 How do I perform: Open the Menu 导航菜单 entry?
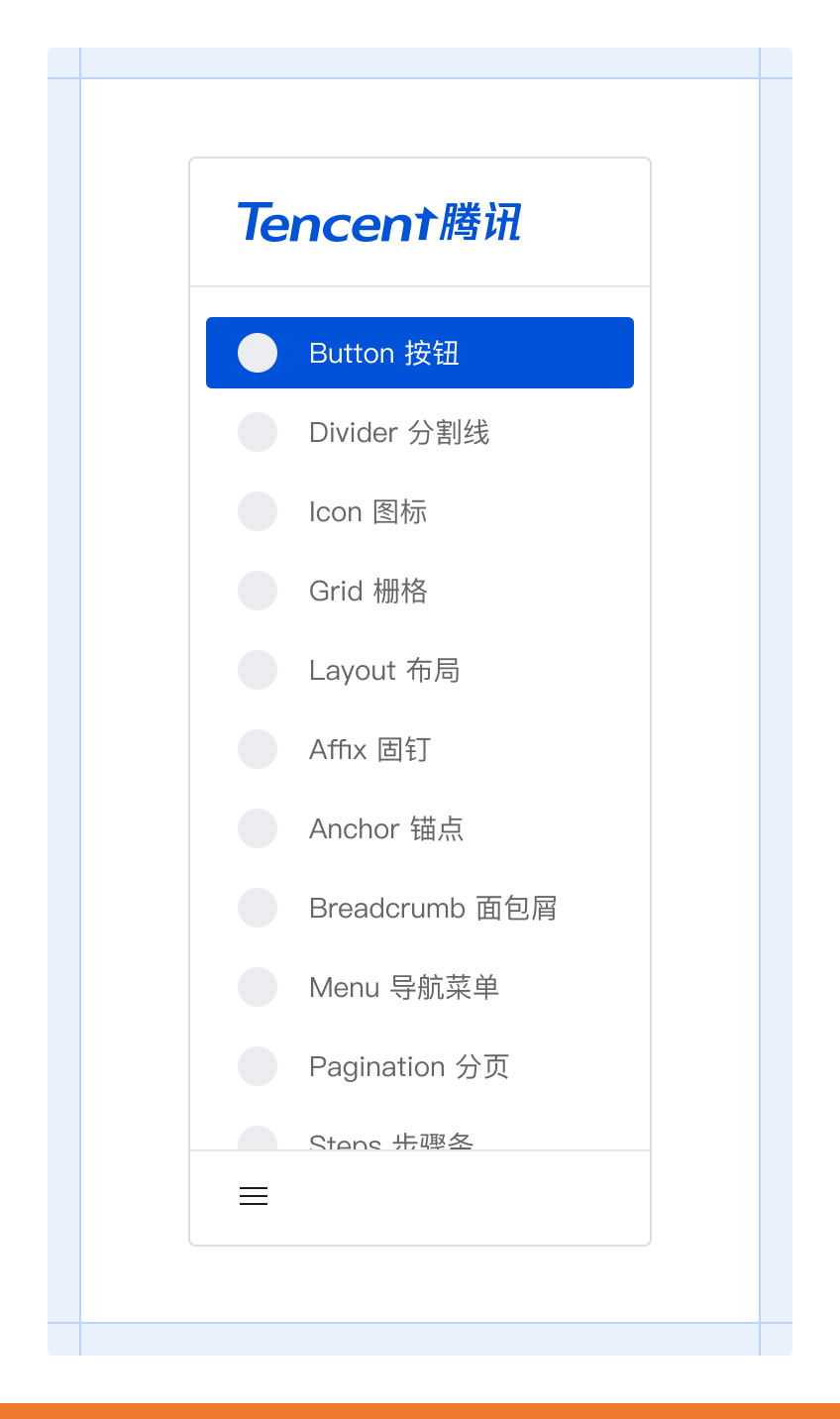pyautogui.click(x=403, y=987)
